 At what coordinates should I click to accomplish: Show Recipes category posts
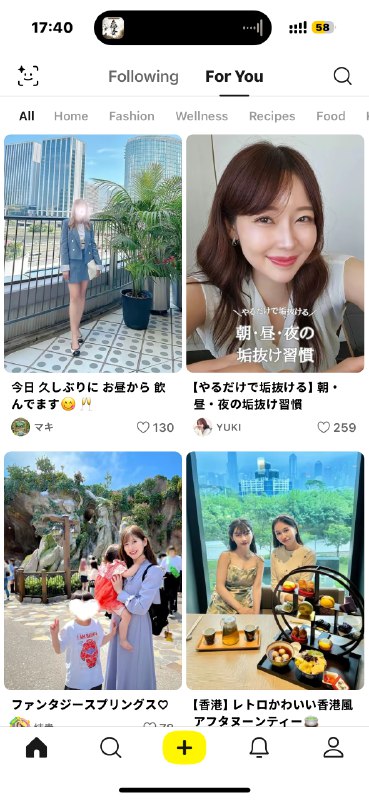point(272,116)
